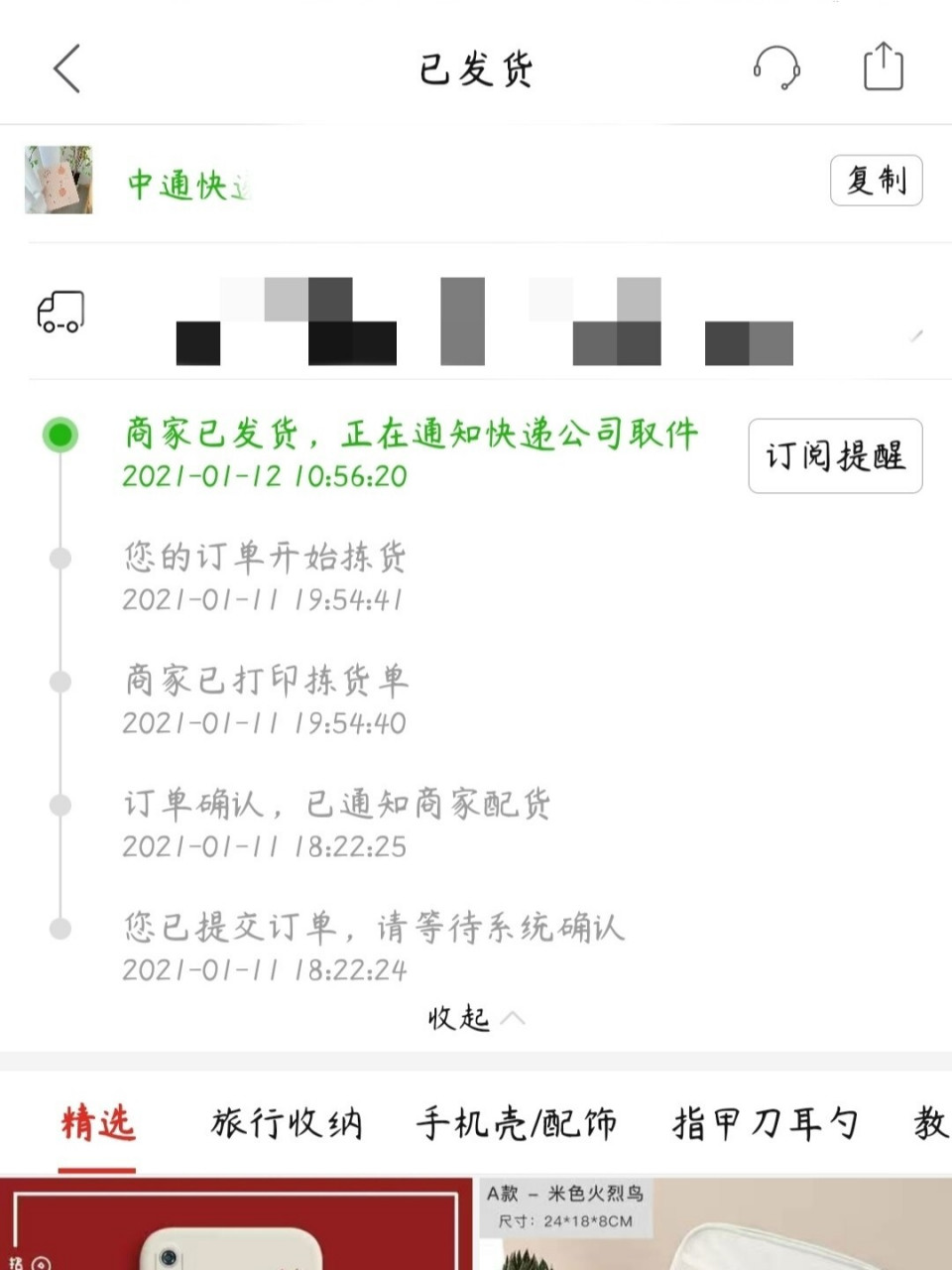952x1270 pixels.
Task: Tap the small chevron beside the tracking number
Action: 917,335
